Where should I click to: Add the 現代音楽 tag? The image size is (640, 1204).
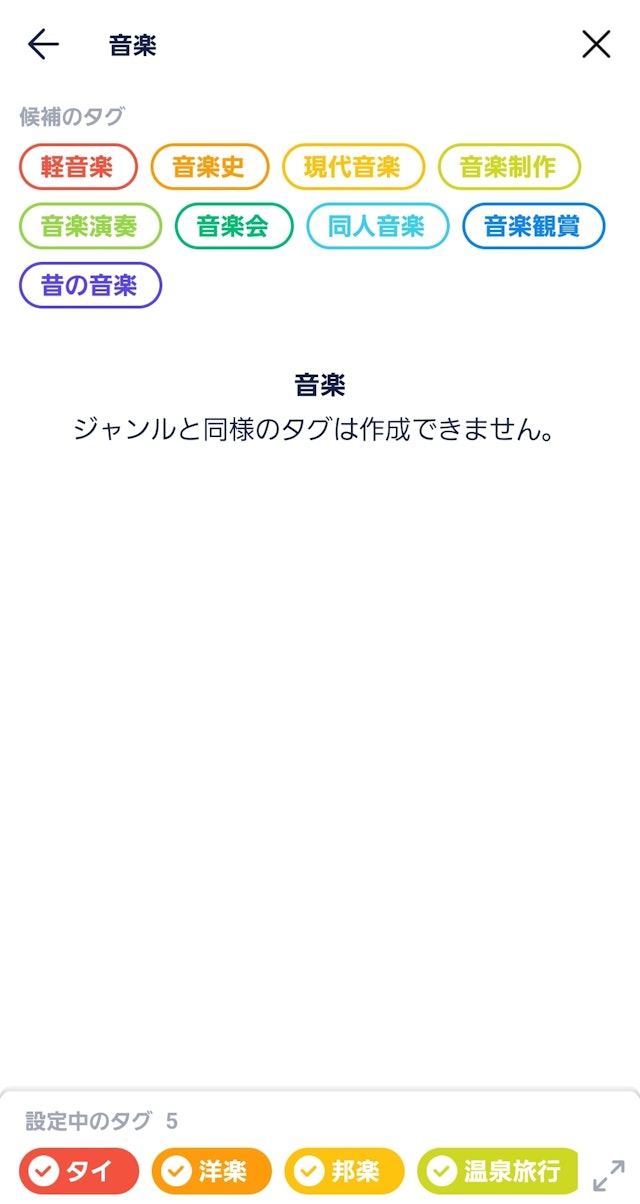coord(353,167)
